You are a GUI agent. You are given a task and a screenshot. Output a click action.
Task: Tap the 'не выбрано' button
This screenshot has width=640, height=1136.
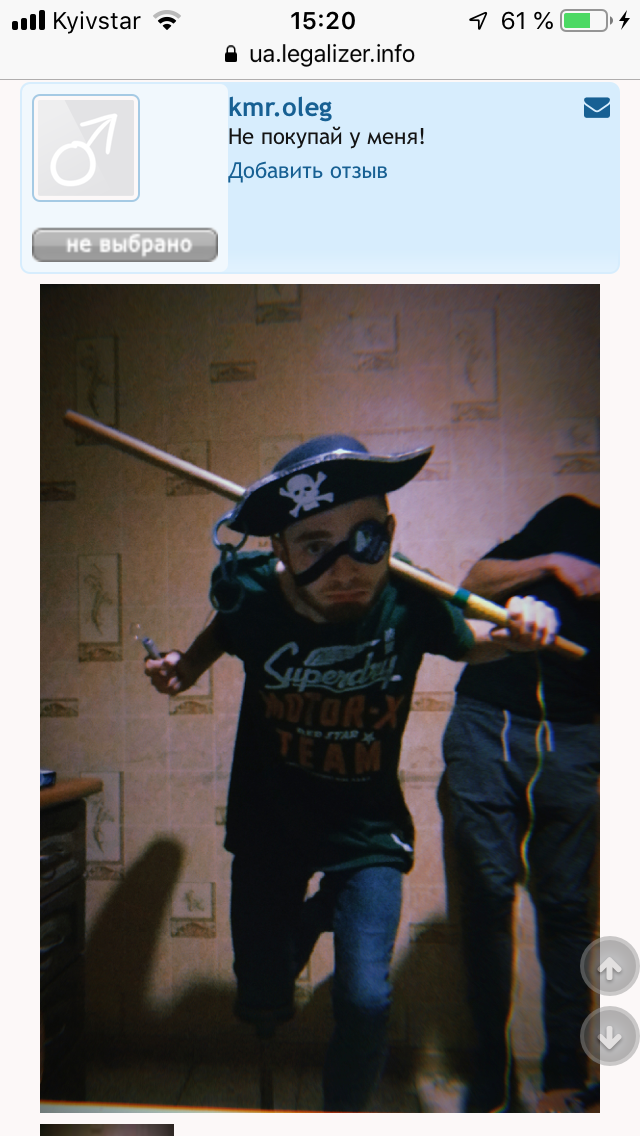pos(125,245)
